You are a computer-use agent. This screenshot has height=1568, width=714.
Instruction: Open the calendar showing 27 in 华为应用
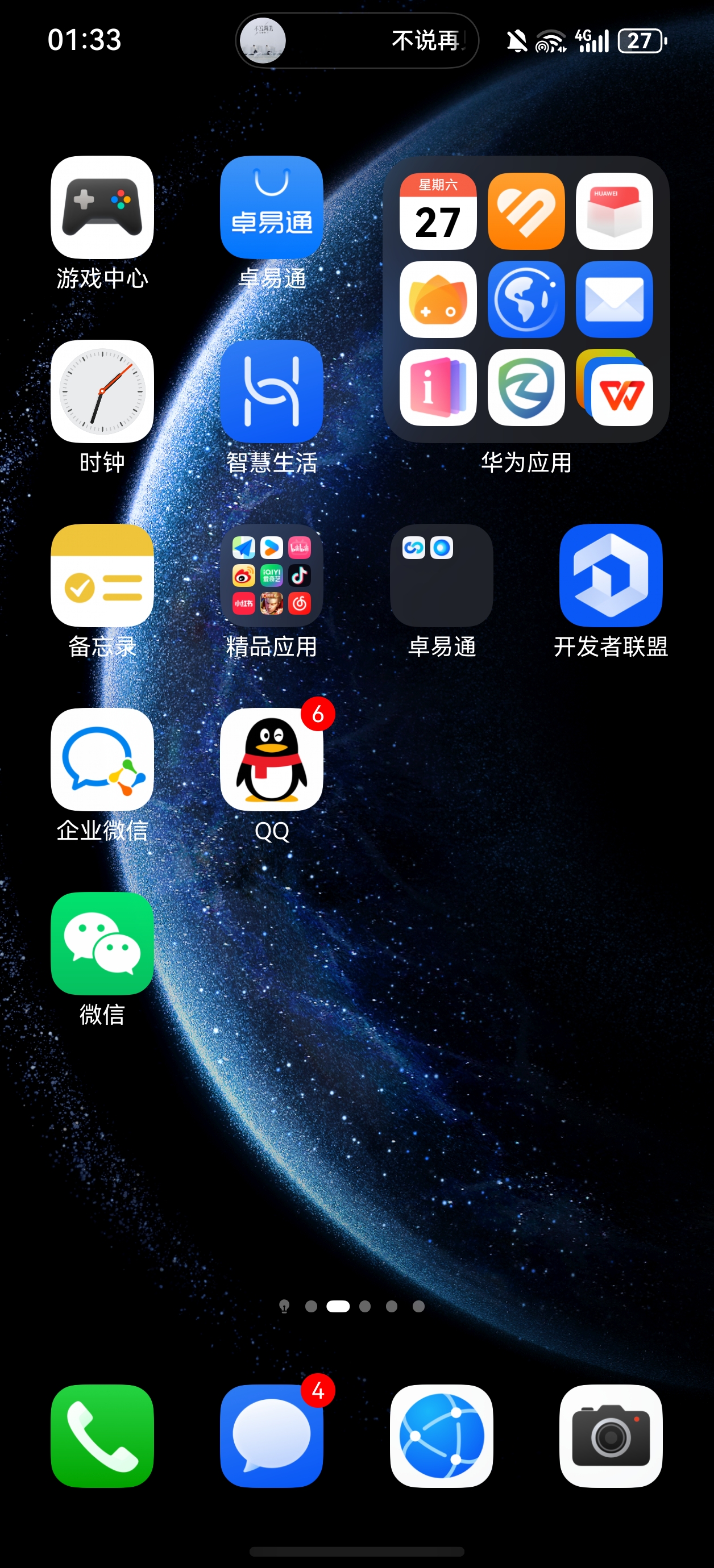438,211
